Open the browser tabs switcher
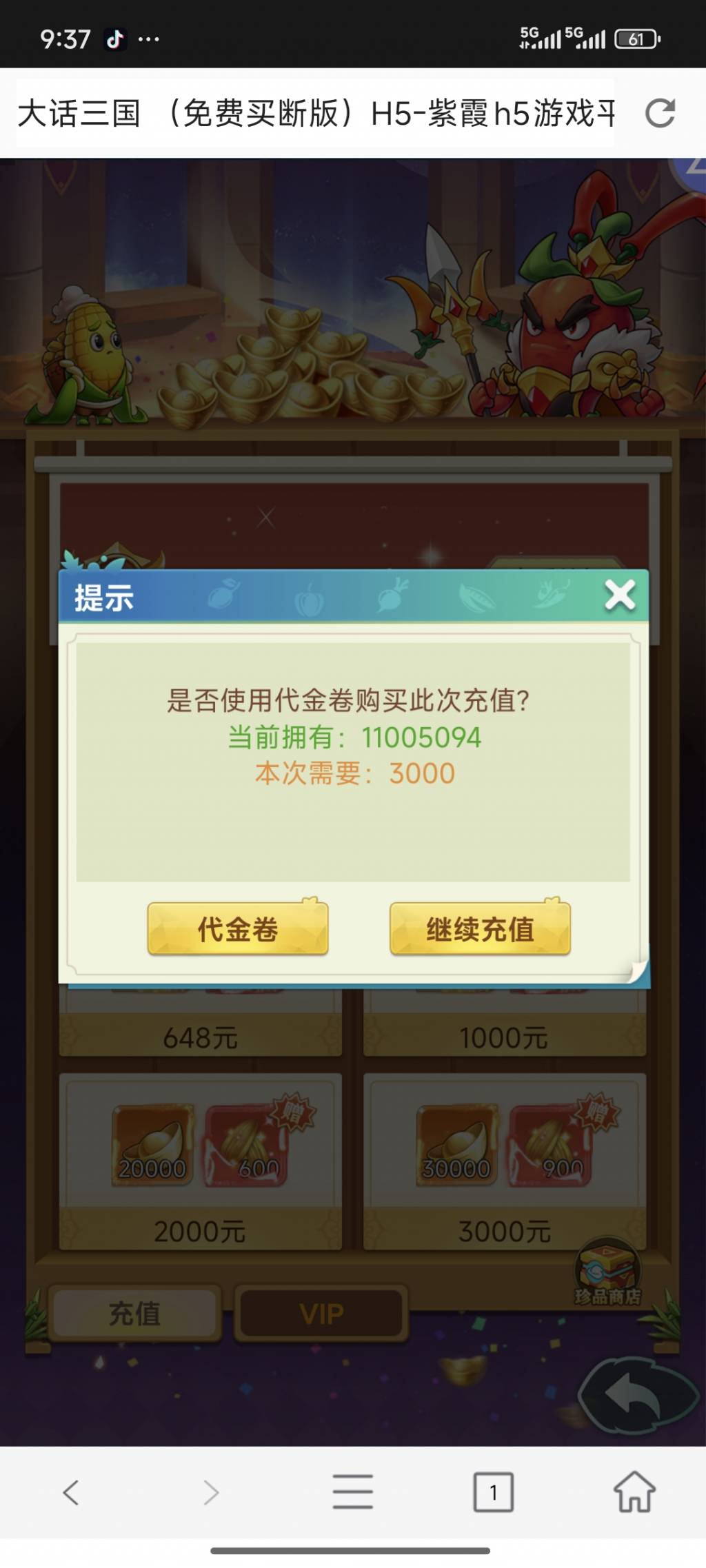This screenshot has width=706, height=1568. (x=493, y=1492)
